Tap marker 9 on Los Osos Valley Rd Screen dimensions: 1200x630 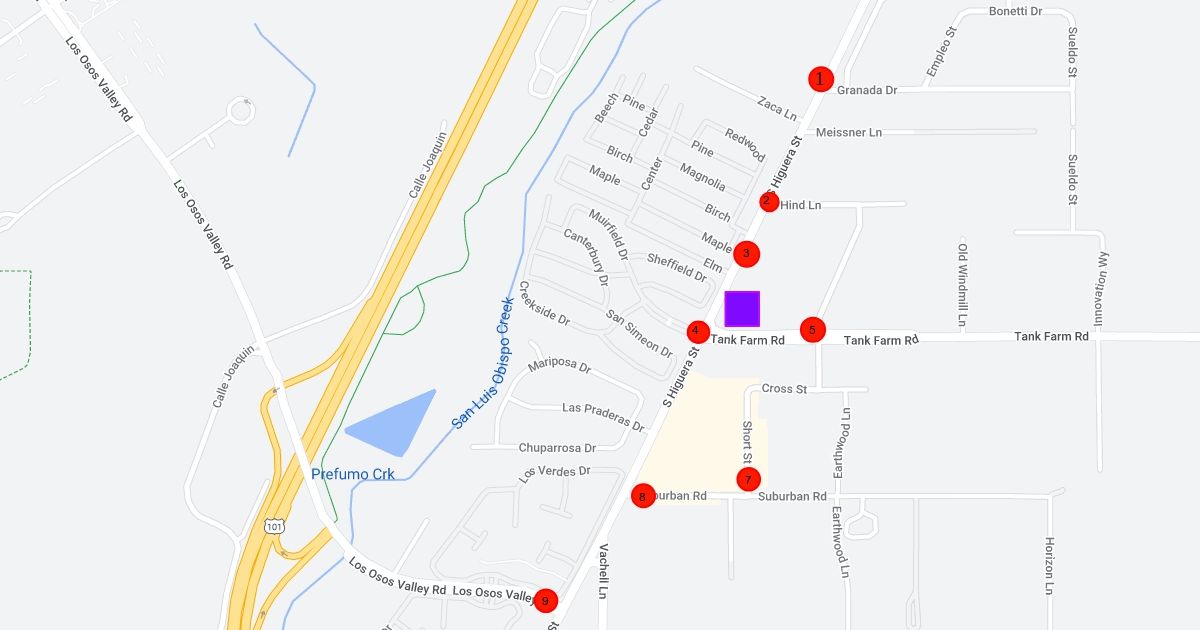[545, 600]
